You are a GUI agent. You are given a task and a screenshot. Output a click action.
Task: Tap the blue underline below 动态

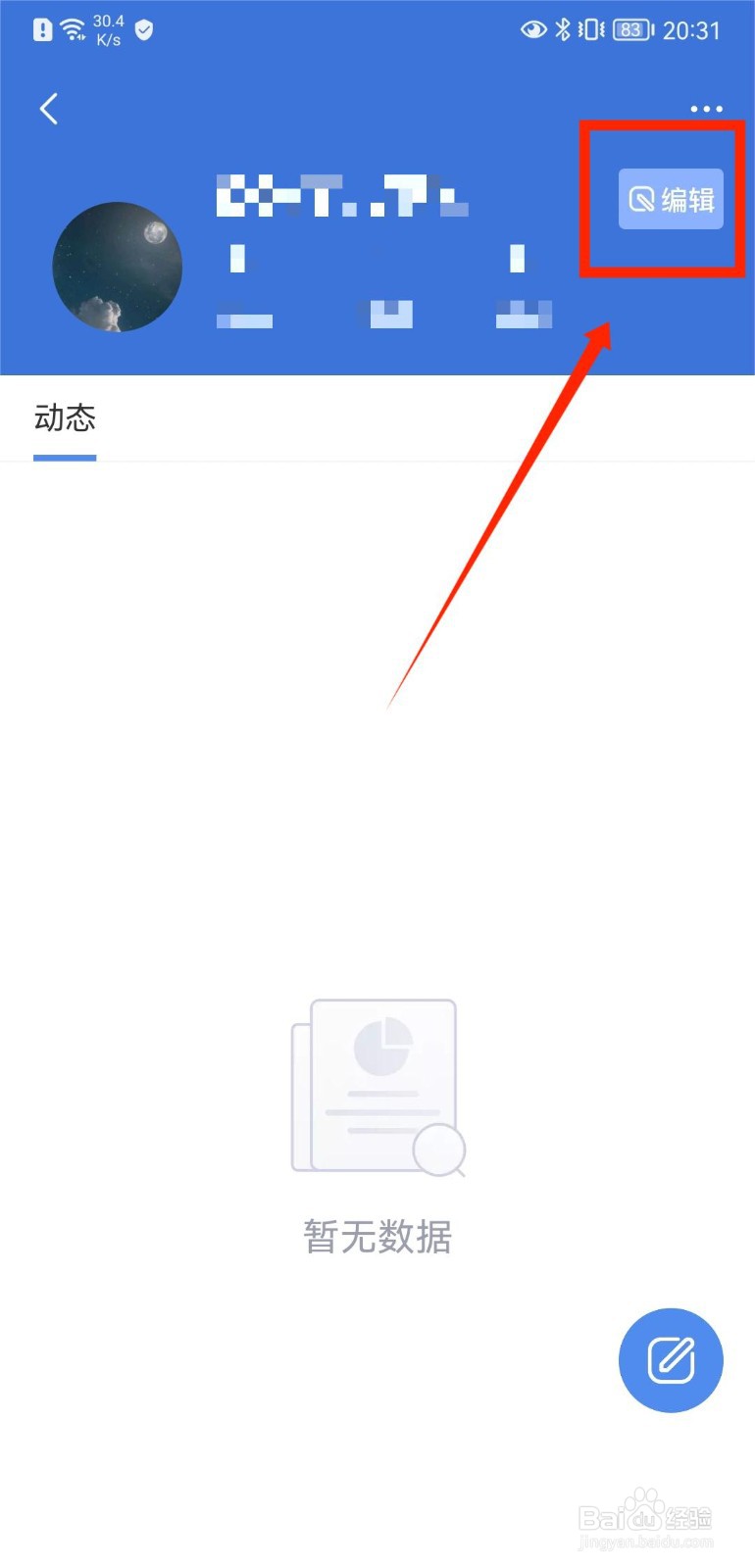pyautogui.click(x=65, y=456)
